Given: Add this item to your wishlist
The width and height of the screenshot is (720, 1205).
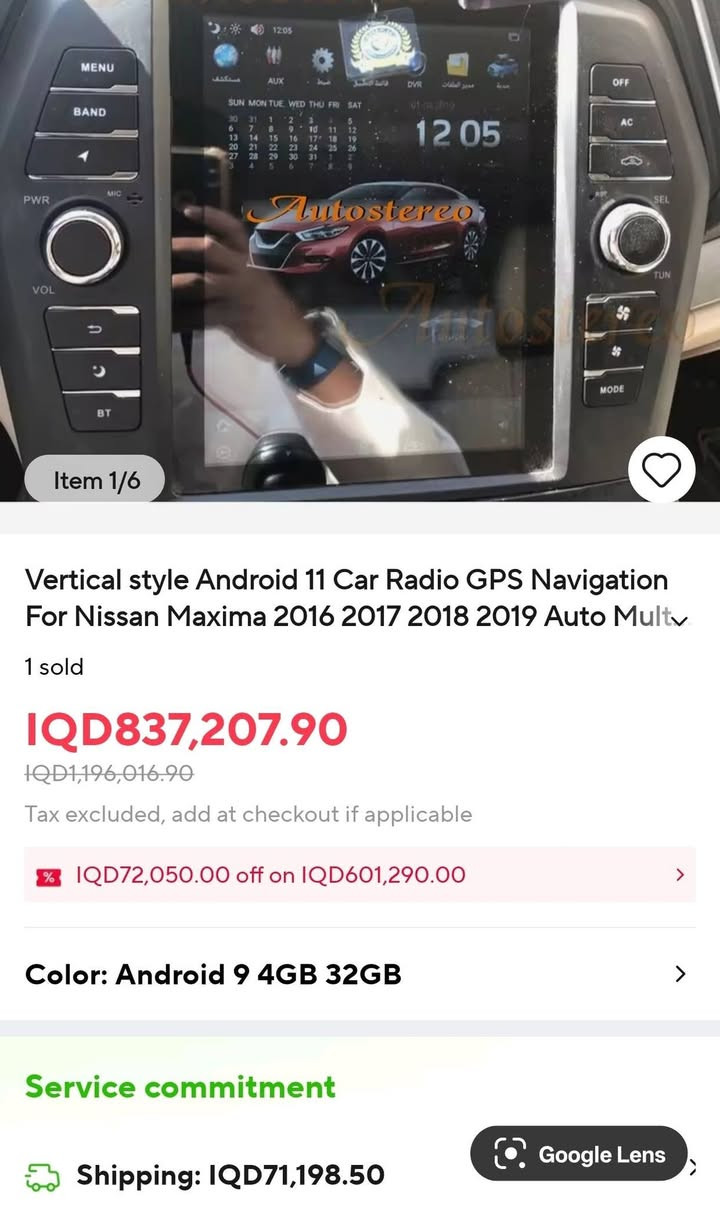Looking at the screenshot, I should point(661,469).
